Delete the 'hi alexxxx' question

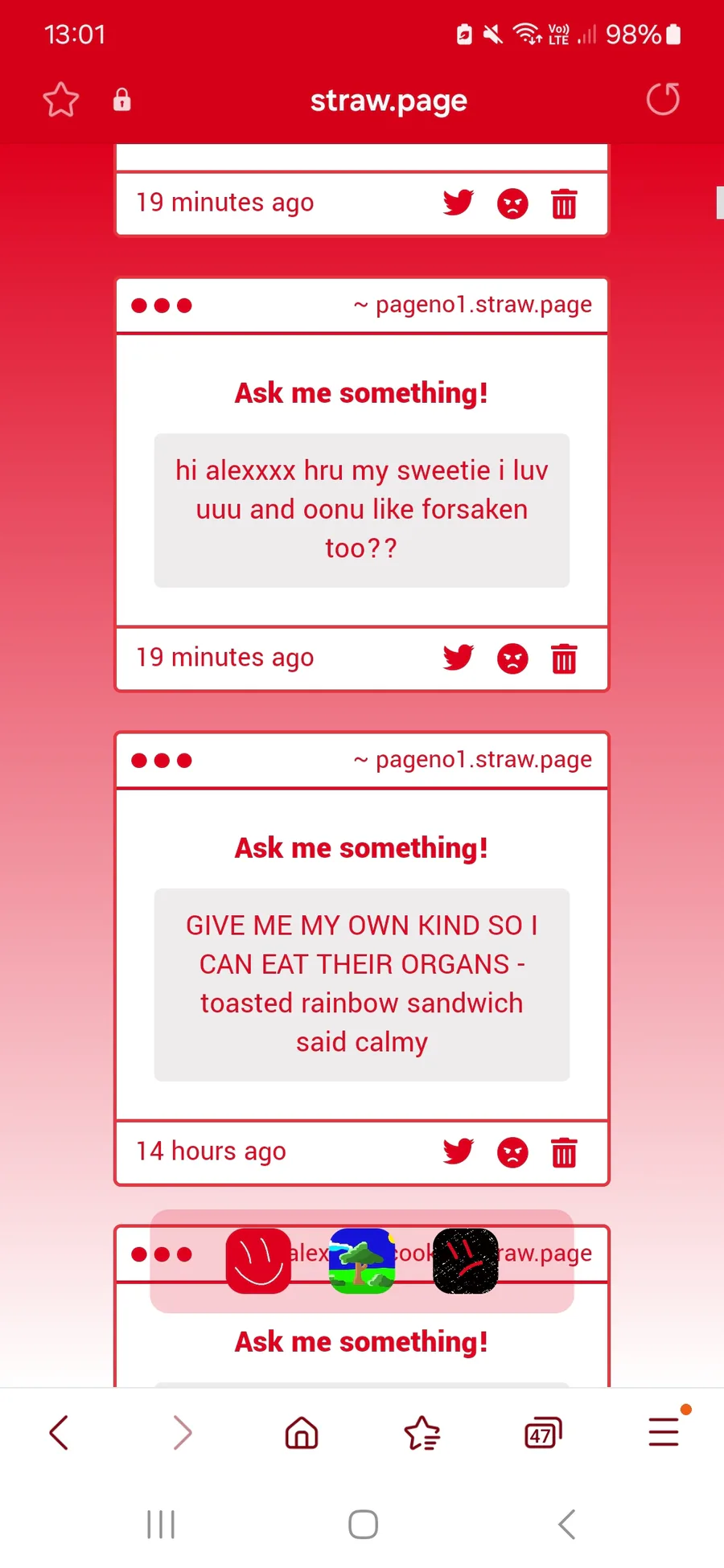pyautogui.click(x=564, y=659)
